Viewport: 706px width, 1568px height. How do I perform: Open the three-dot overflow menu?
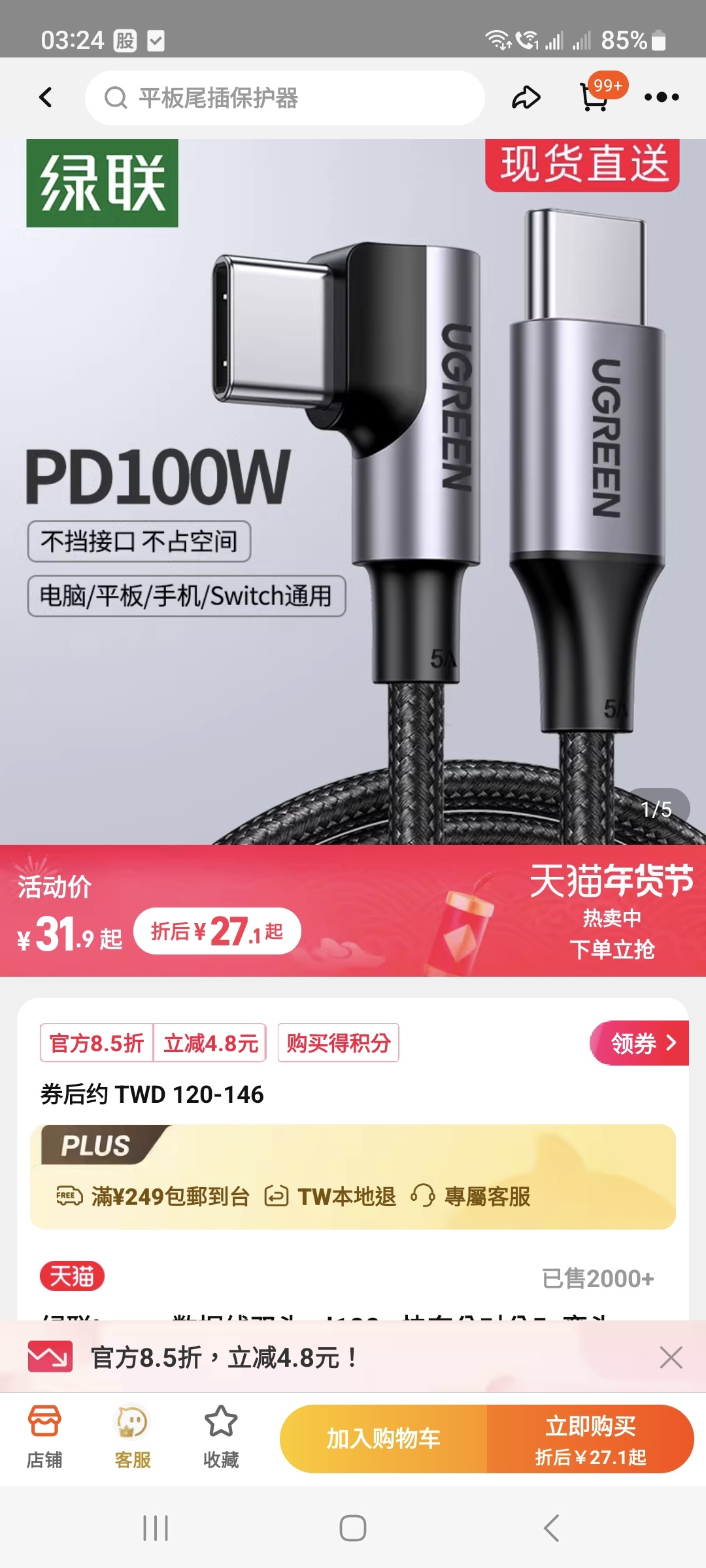[661, 98]
